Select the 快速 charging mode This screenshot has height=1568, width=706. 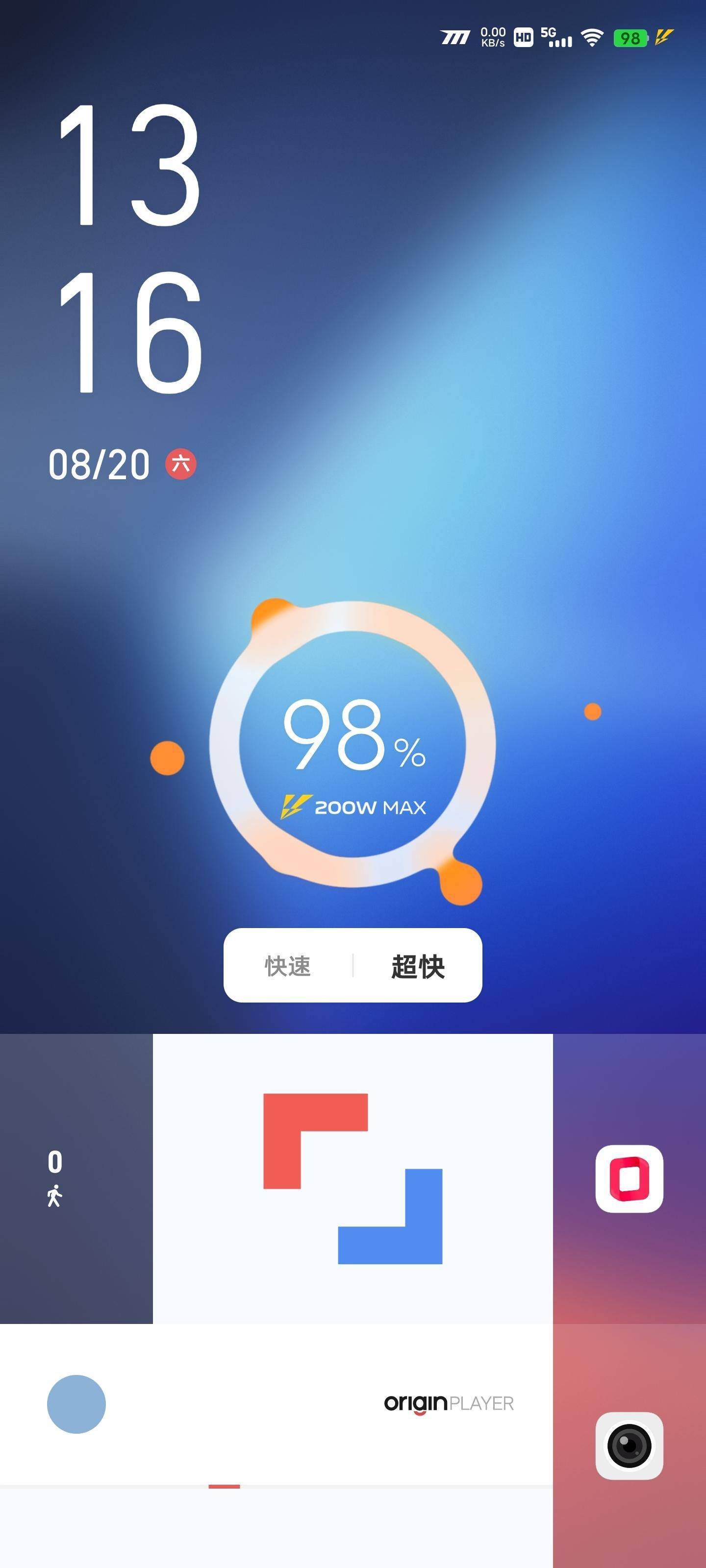tap(287, 965)
